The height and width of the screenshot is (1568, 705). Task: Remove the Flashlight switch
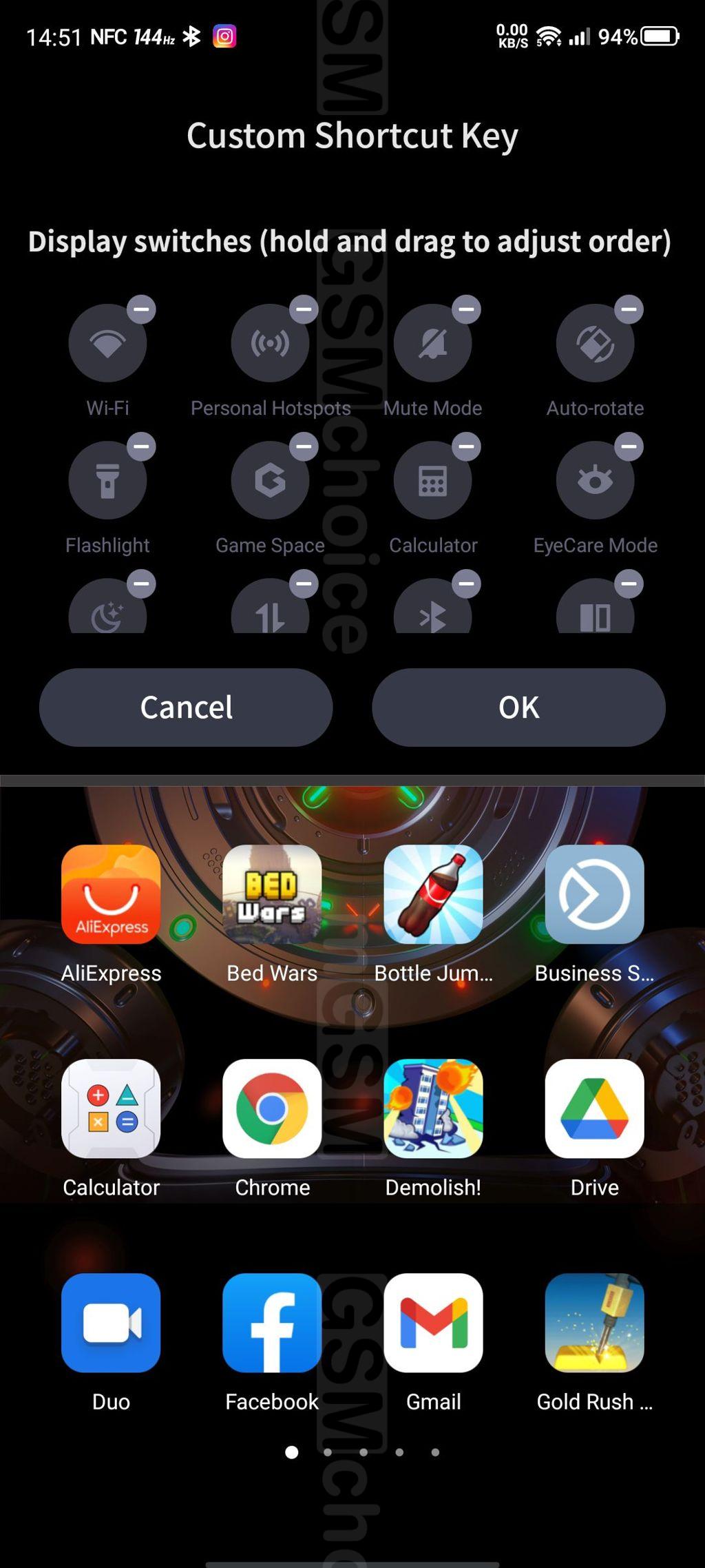pos(141,446)
